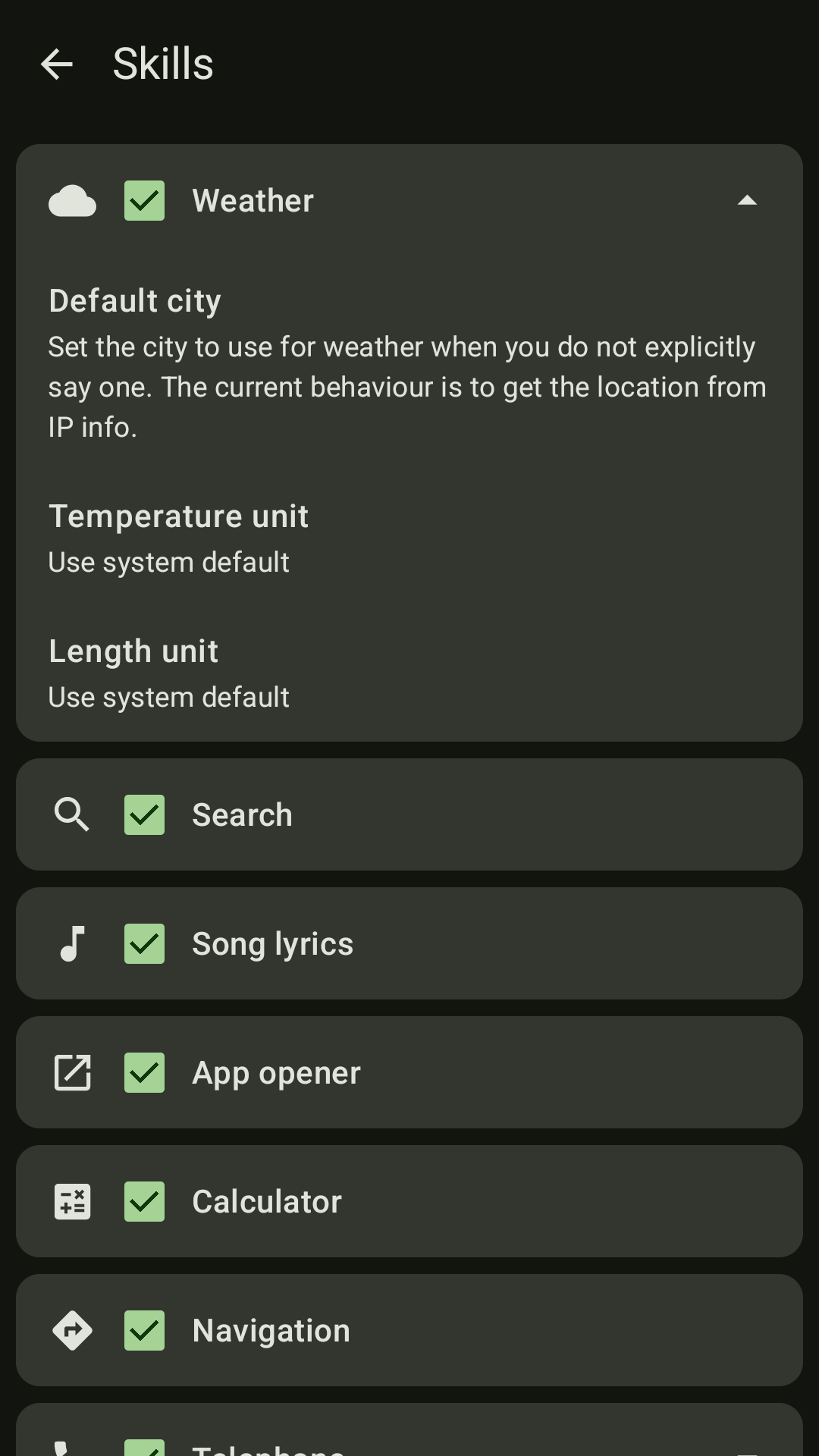Toggle the Navigation skill checkbox

(x=144, y=1331)
